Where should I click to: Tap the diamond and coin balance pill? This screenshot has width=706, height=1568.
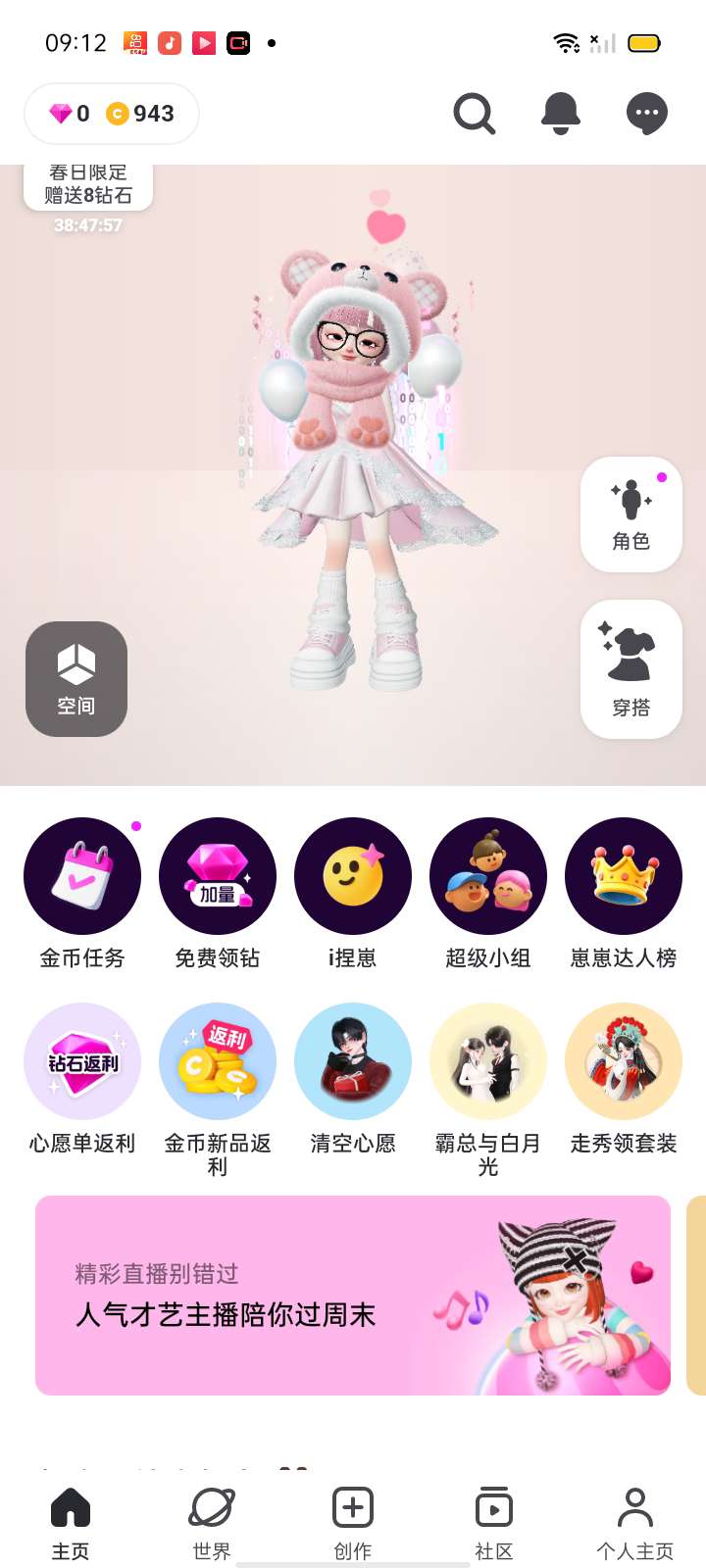point(112,114)
